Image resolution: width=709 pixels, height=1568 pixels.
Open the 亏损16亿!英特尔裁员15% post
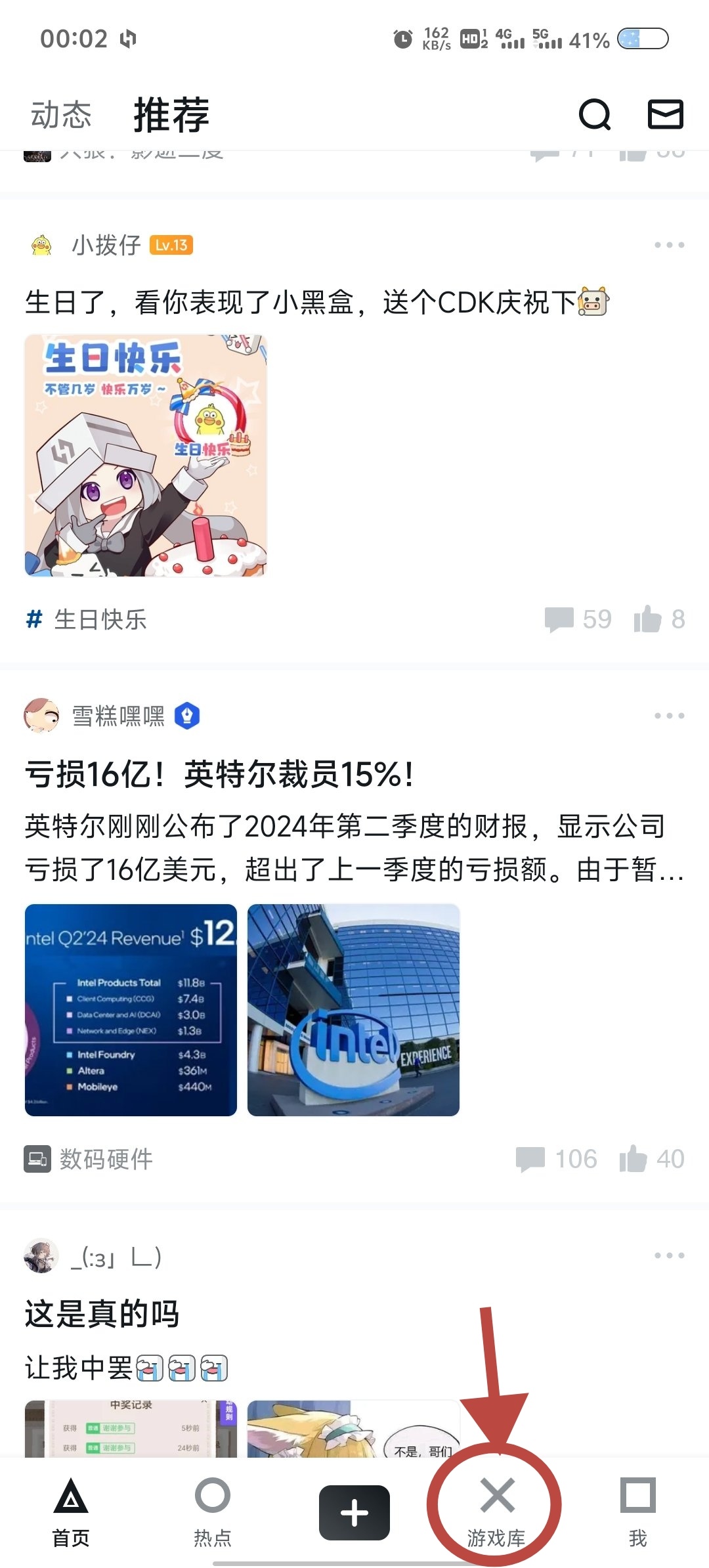tap(219, 774)
